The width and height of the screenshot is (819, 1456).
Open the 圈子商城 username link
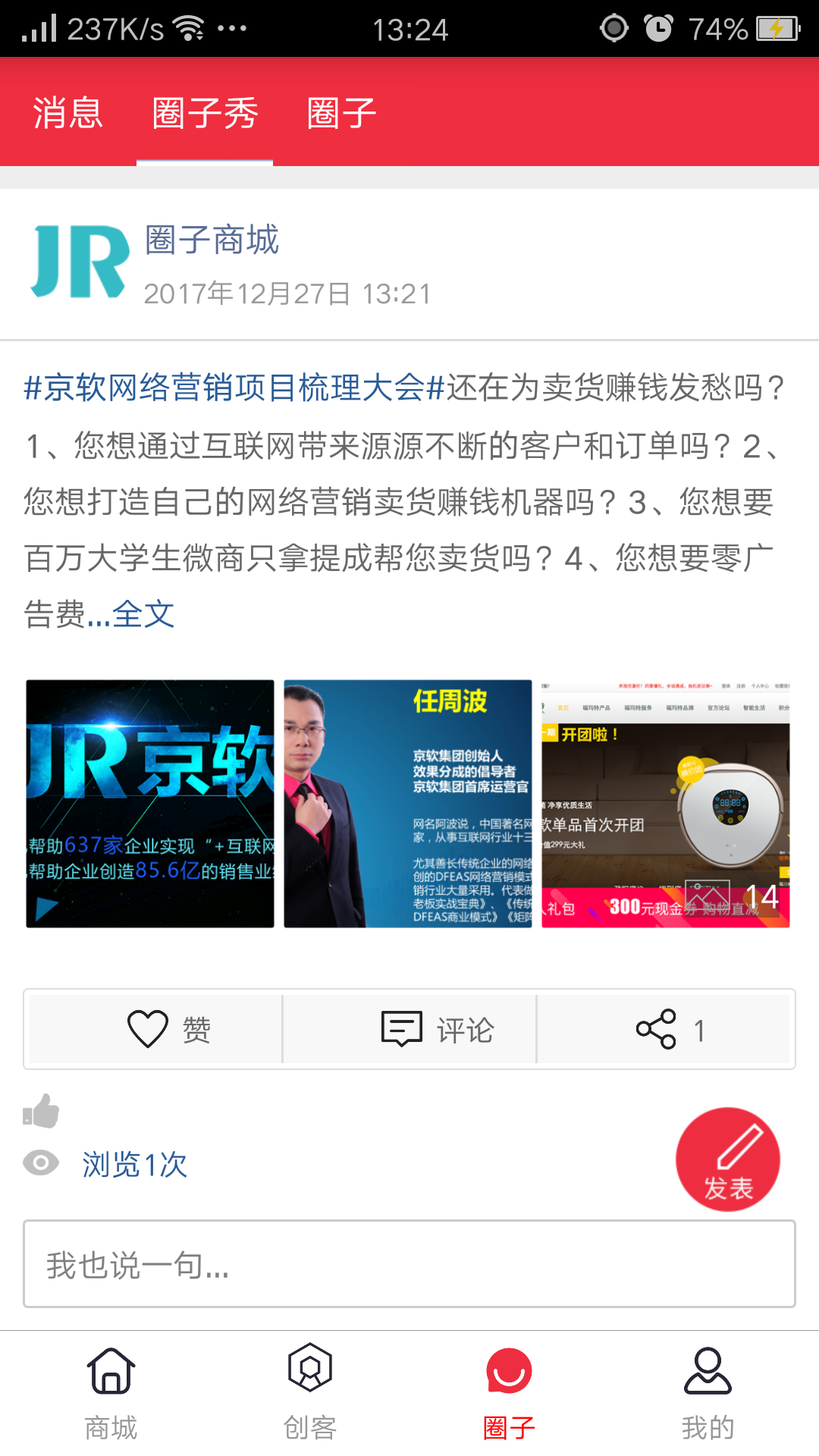tap(212, 240)
